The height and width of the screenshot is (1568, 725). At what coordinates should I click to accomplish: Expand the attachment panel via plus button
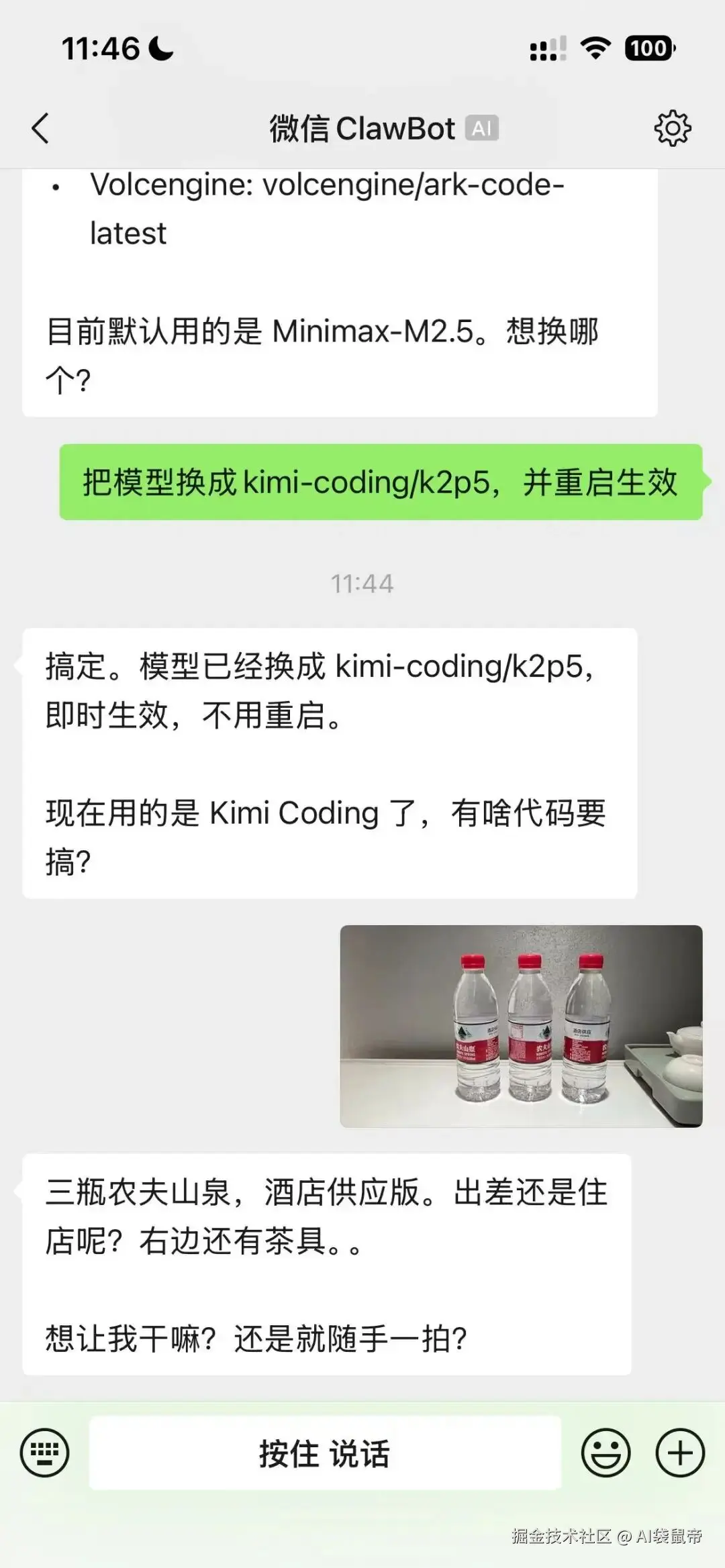(680, 1451)
